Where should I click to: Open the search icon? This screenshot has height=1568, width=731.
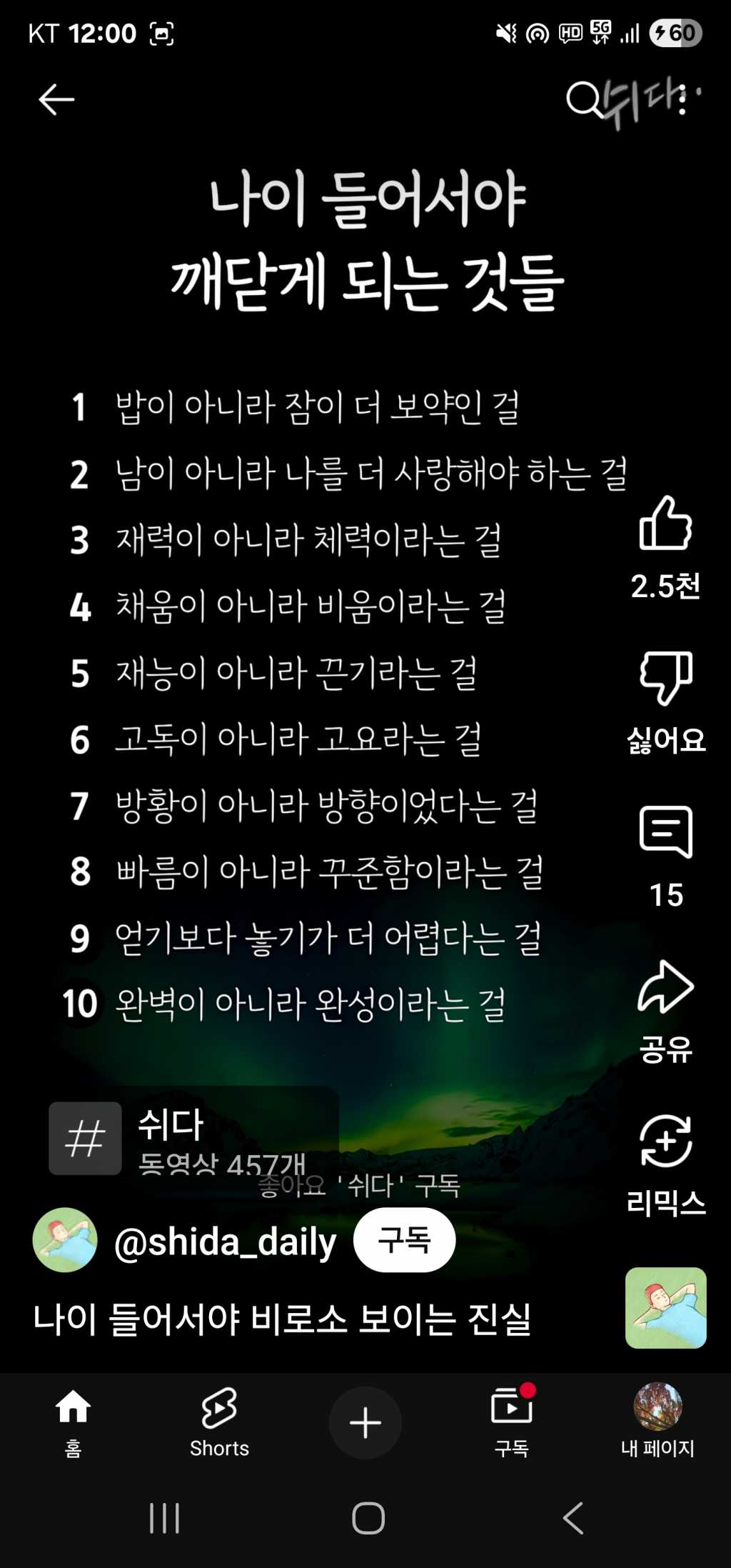point(584,99)
